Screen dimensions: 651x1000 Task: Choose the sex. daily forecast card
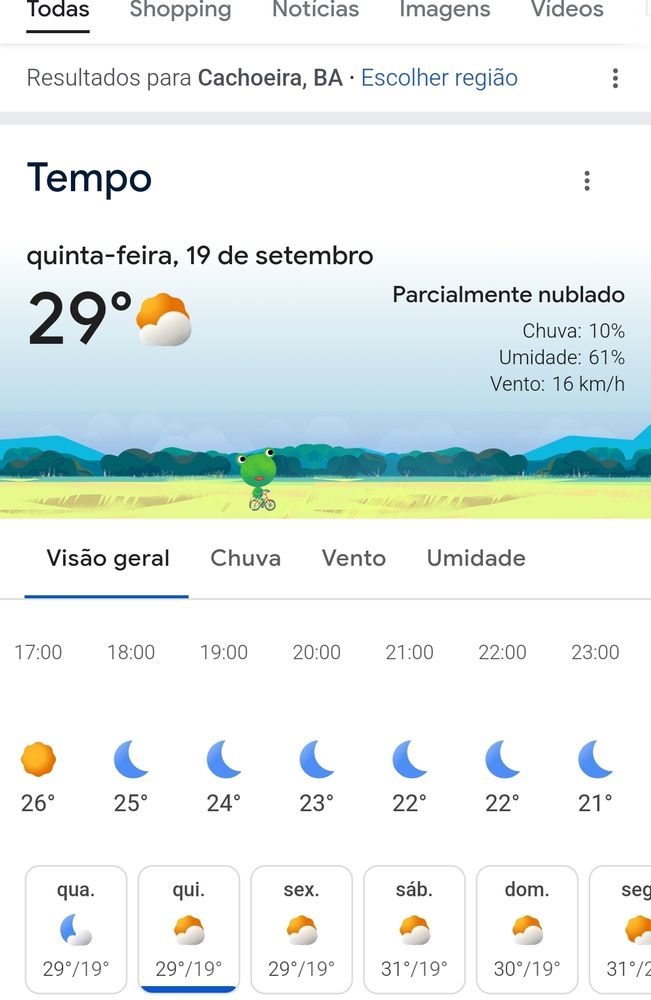(301, 929)
